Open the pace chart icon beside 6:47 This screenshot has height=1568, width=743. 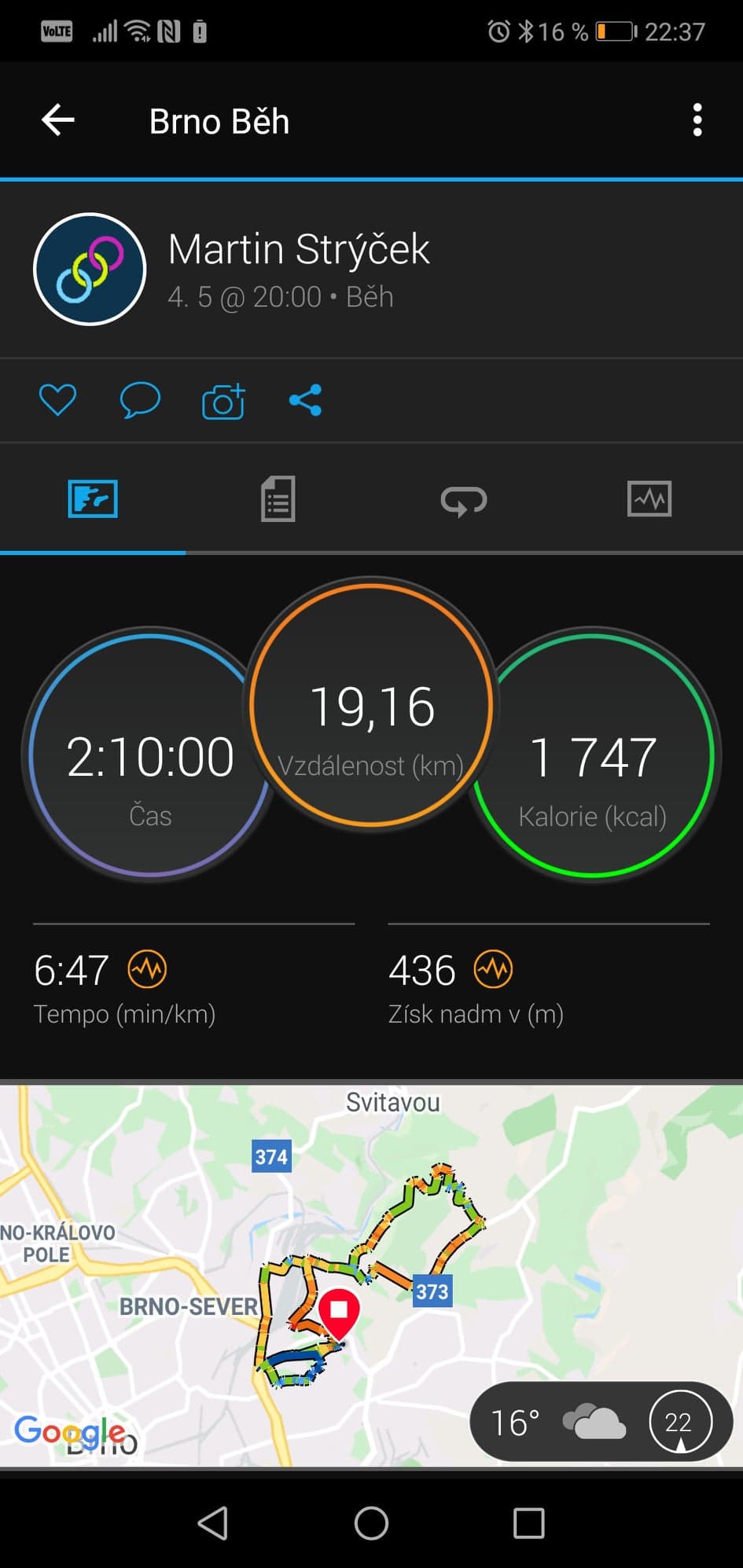147,969
